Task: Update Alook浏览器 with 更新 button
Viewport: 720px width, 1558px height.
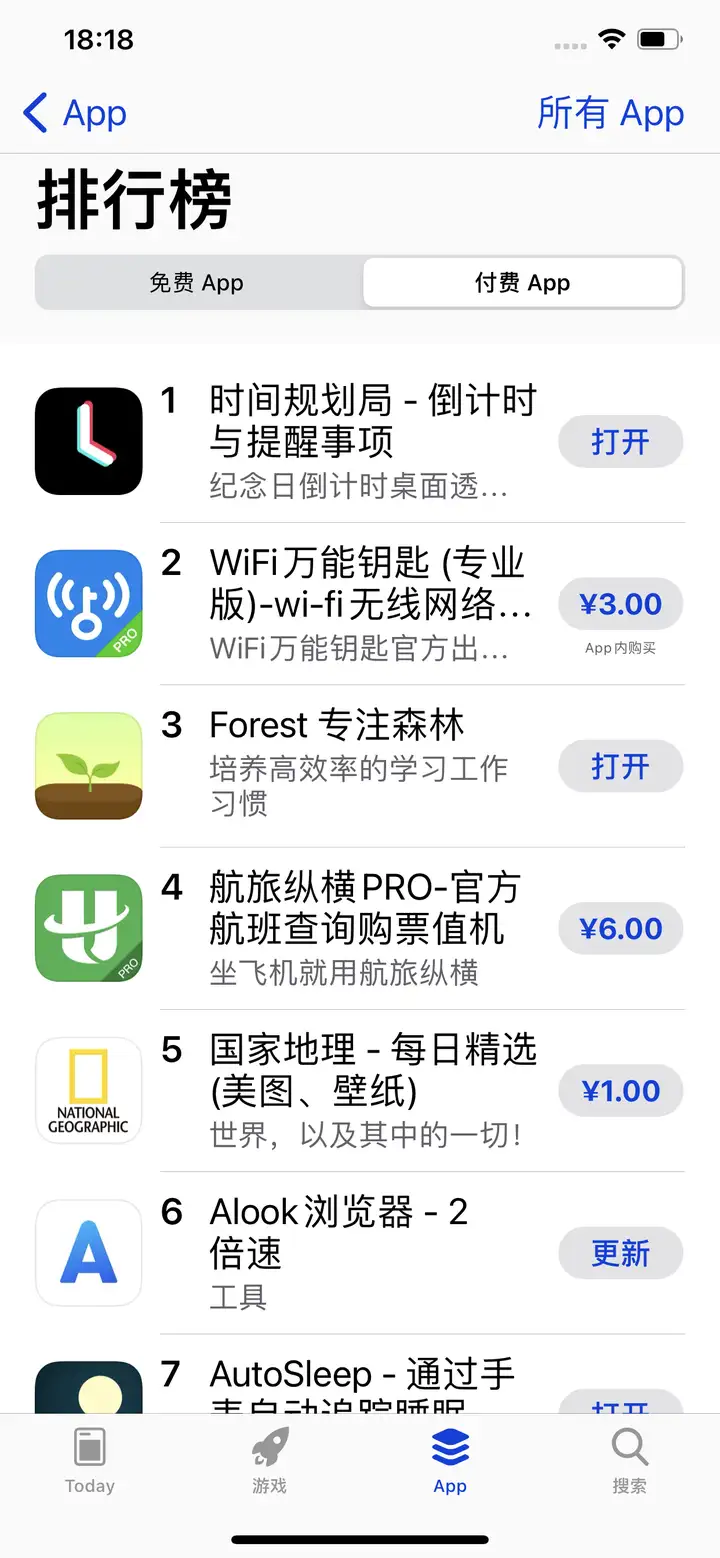Action: click(620, 1253)
